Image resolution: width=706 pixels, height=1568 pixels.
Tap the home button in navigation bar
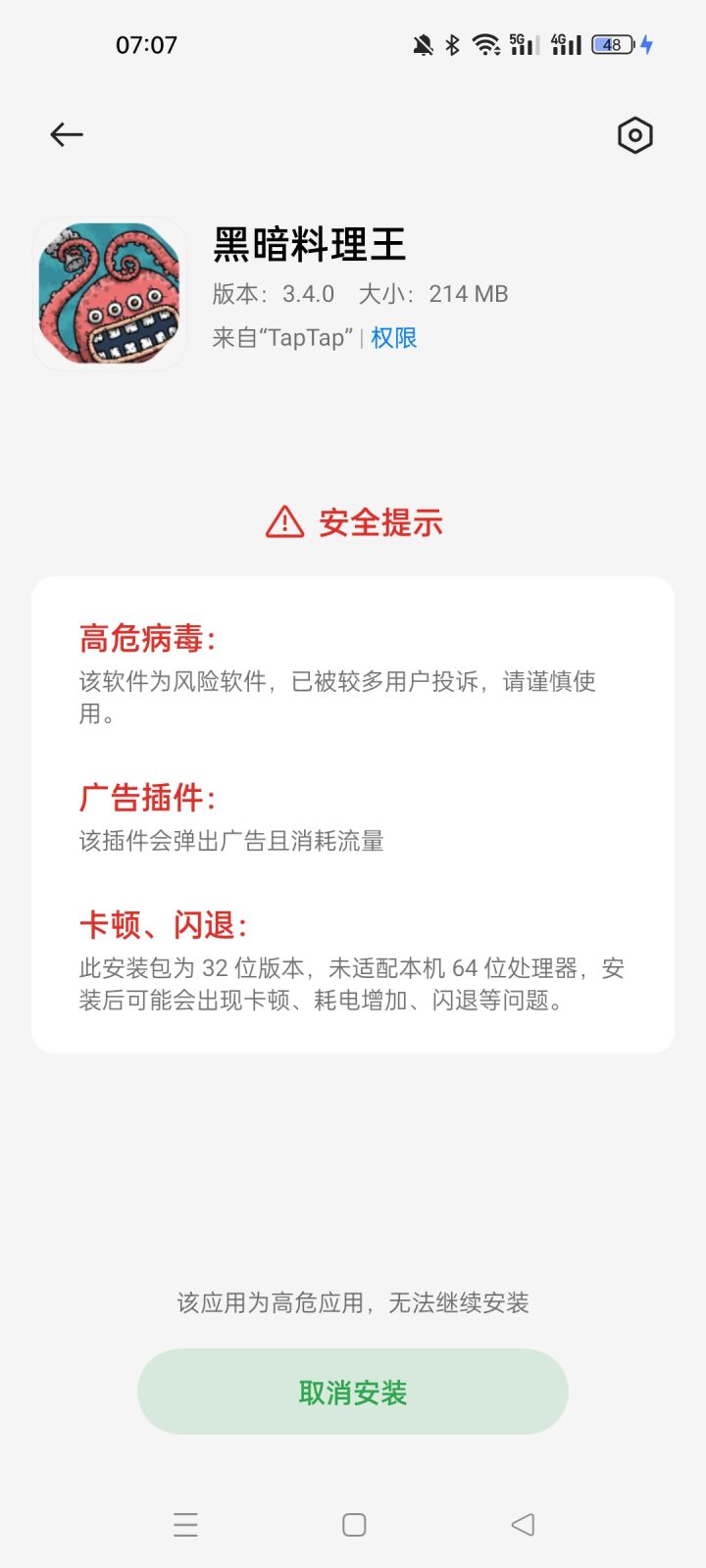click(352, 1525)
